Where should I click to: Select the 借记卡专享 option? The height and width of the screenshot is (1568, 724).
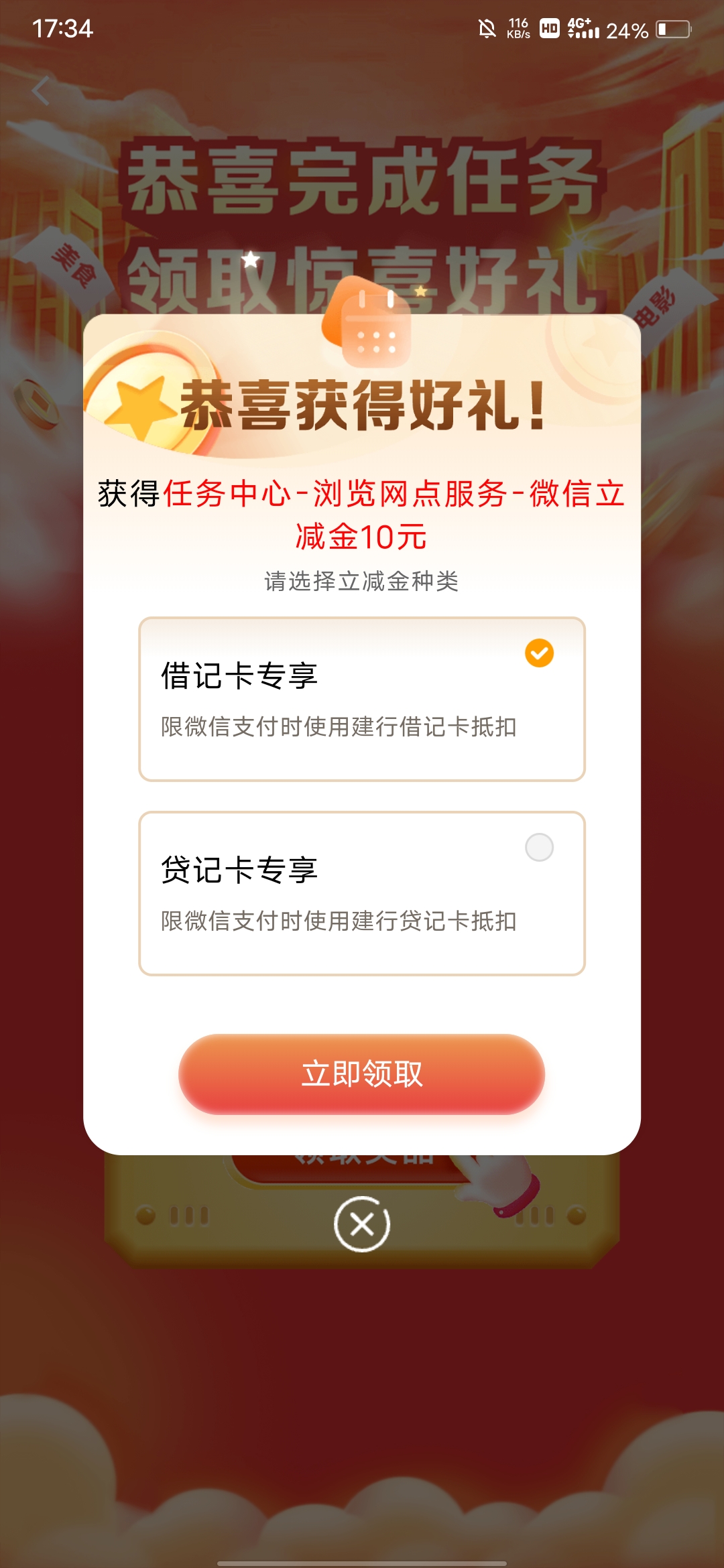pyautogui.click(x=362, y=699)
